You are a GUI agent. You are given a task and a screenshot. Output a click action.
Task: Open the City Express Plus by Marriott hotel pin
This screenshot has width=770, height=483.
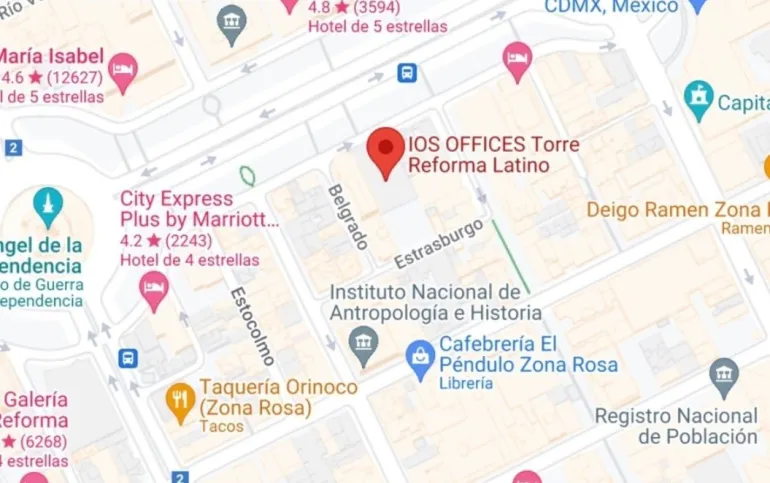point(154,290)
